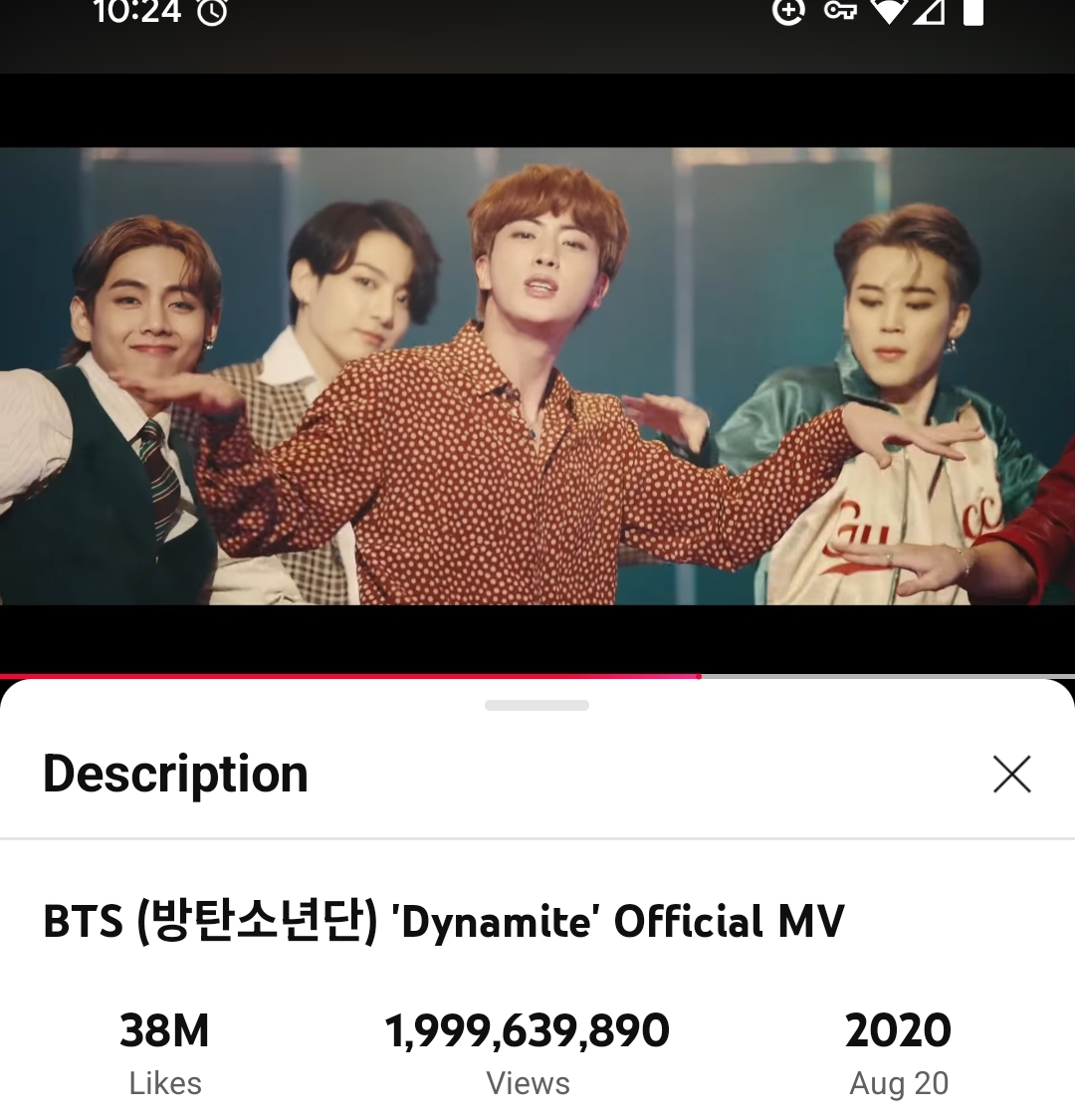This screenshot has height=1120, width=1075.
Task: Tap the red video progress bar
Action: 348,676
